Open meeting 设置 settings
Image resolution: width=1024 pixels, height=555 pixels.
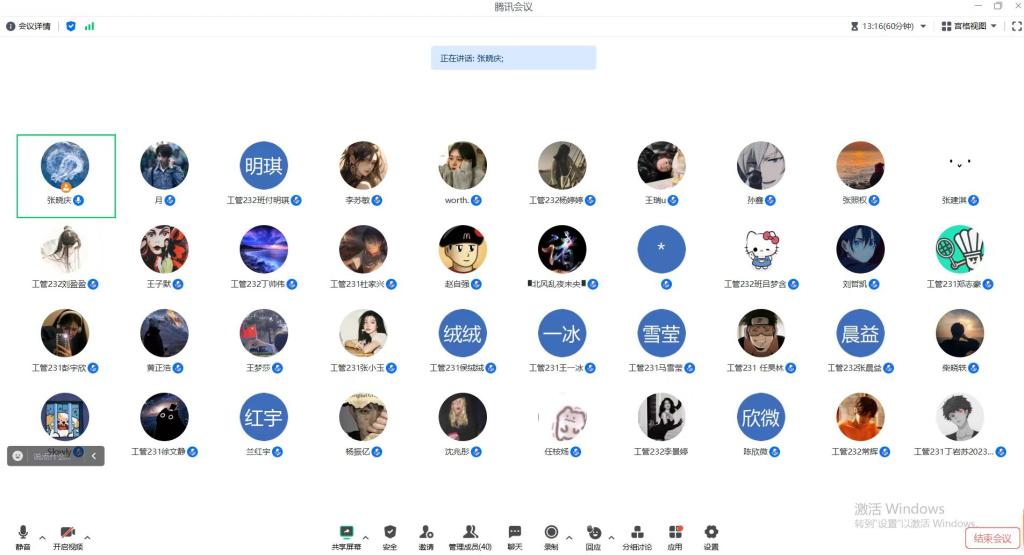pos(711,536)
